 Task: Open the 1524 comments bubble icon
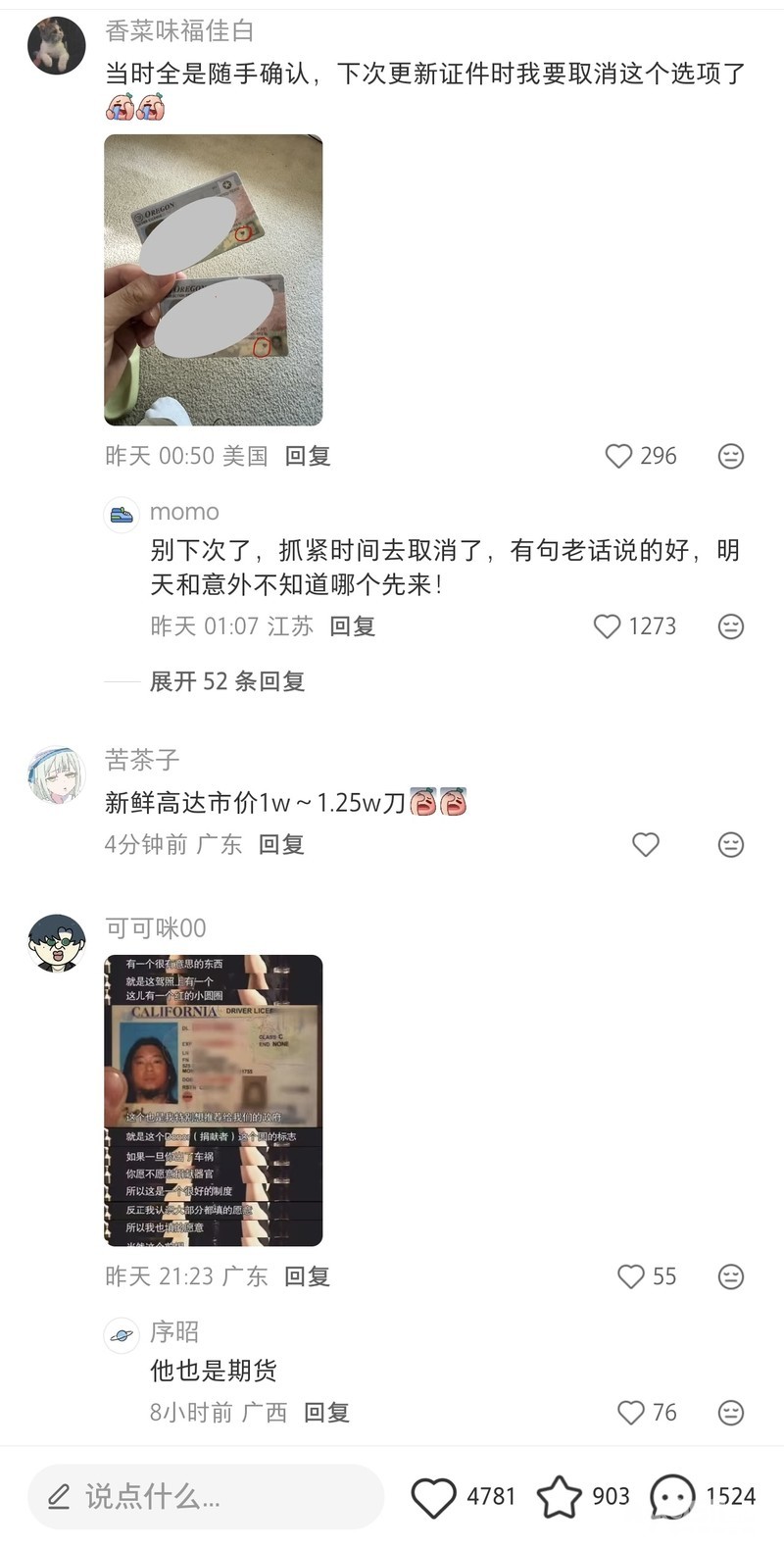tap(672, 1497)
